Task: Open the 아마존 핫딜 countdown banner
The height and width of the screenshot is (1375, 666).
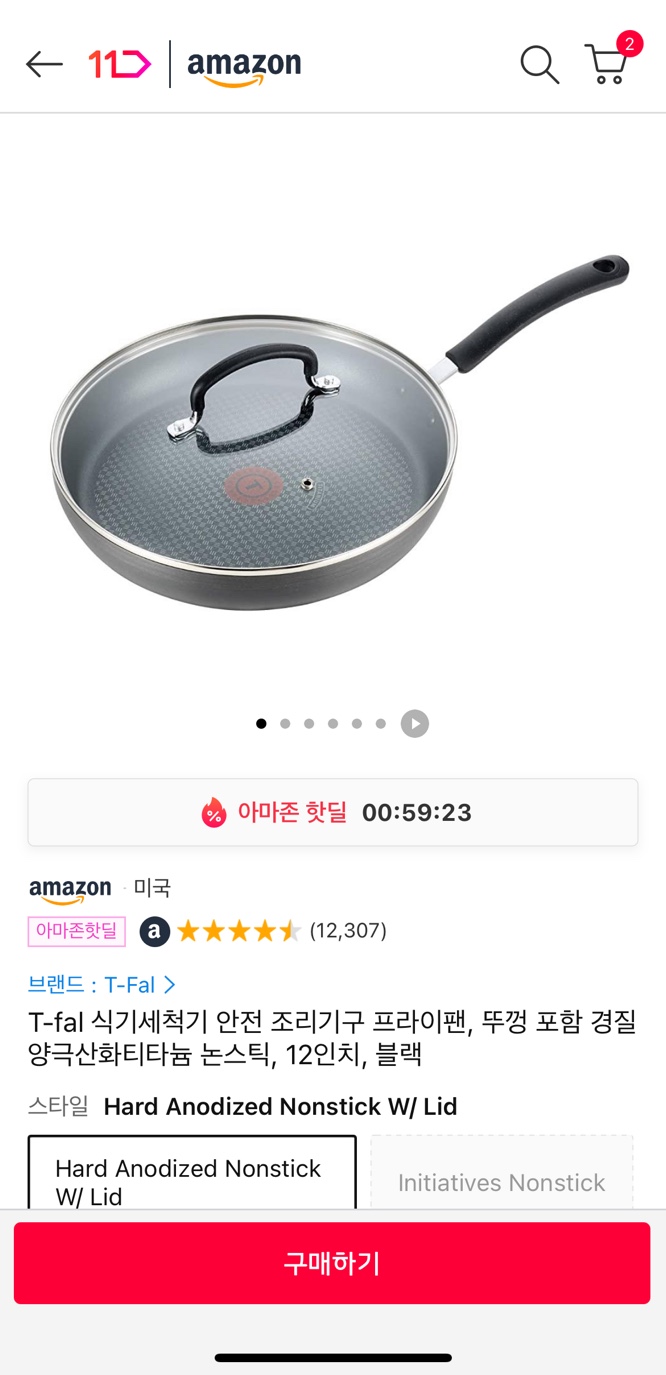Action: click(x=332, y=812)
